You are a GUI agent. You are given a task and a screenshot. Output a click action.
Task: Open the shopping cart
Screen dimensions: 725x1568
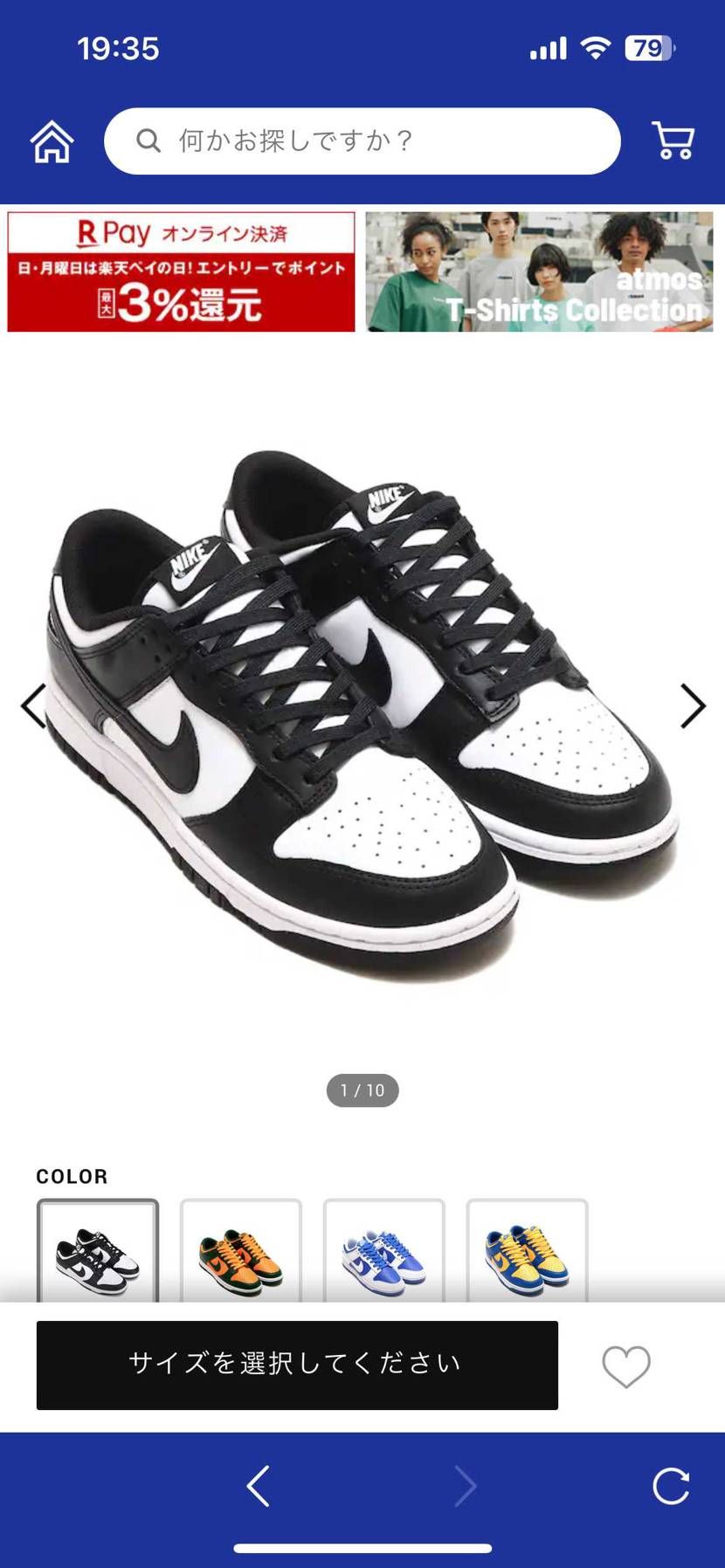(x=673, y=141)
